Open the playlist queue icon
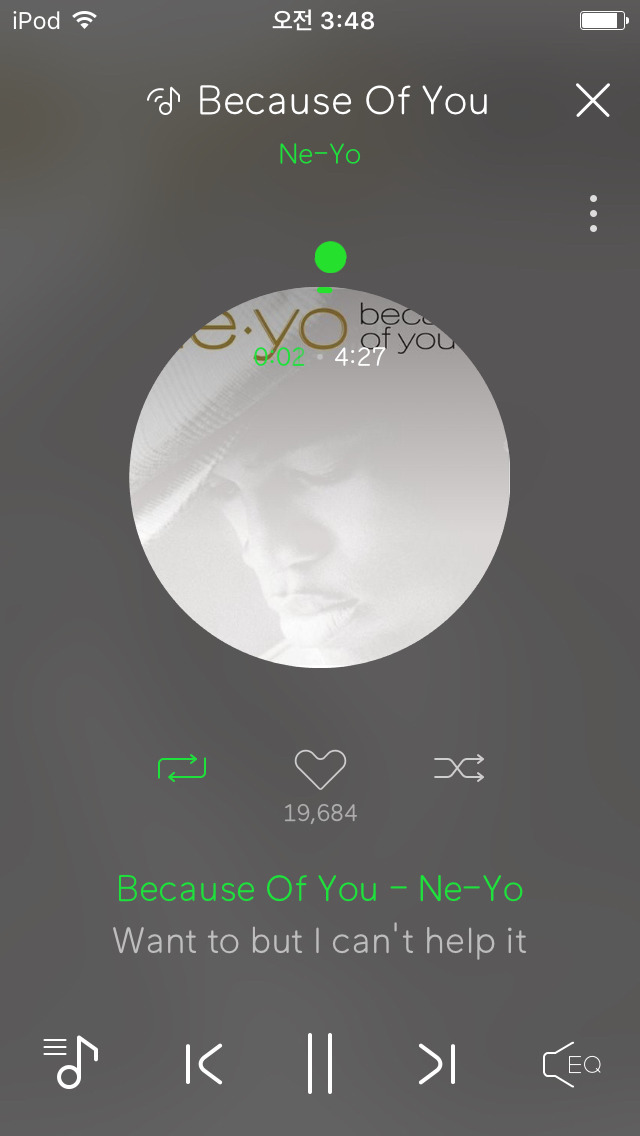Screen dimensions: 640x1136 click(x=71, y=1062)
